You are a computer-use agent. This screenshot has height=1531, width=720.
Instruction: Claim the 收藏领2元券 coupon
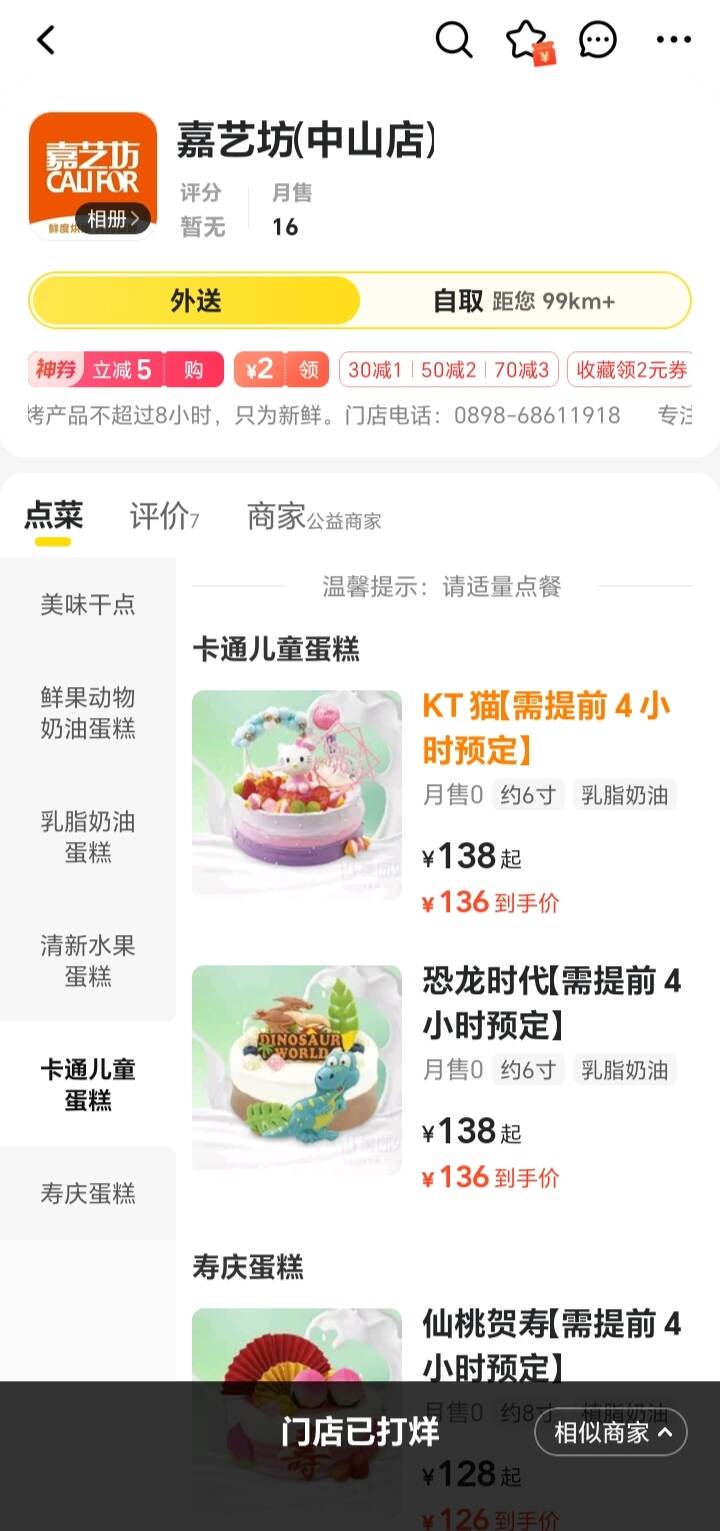[x=630, y=370]
